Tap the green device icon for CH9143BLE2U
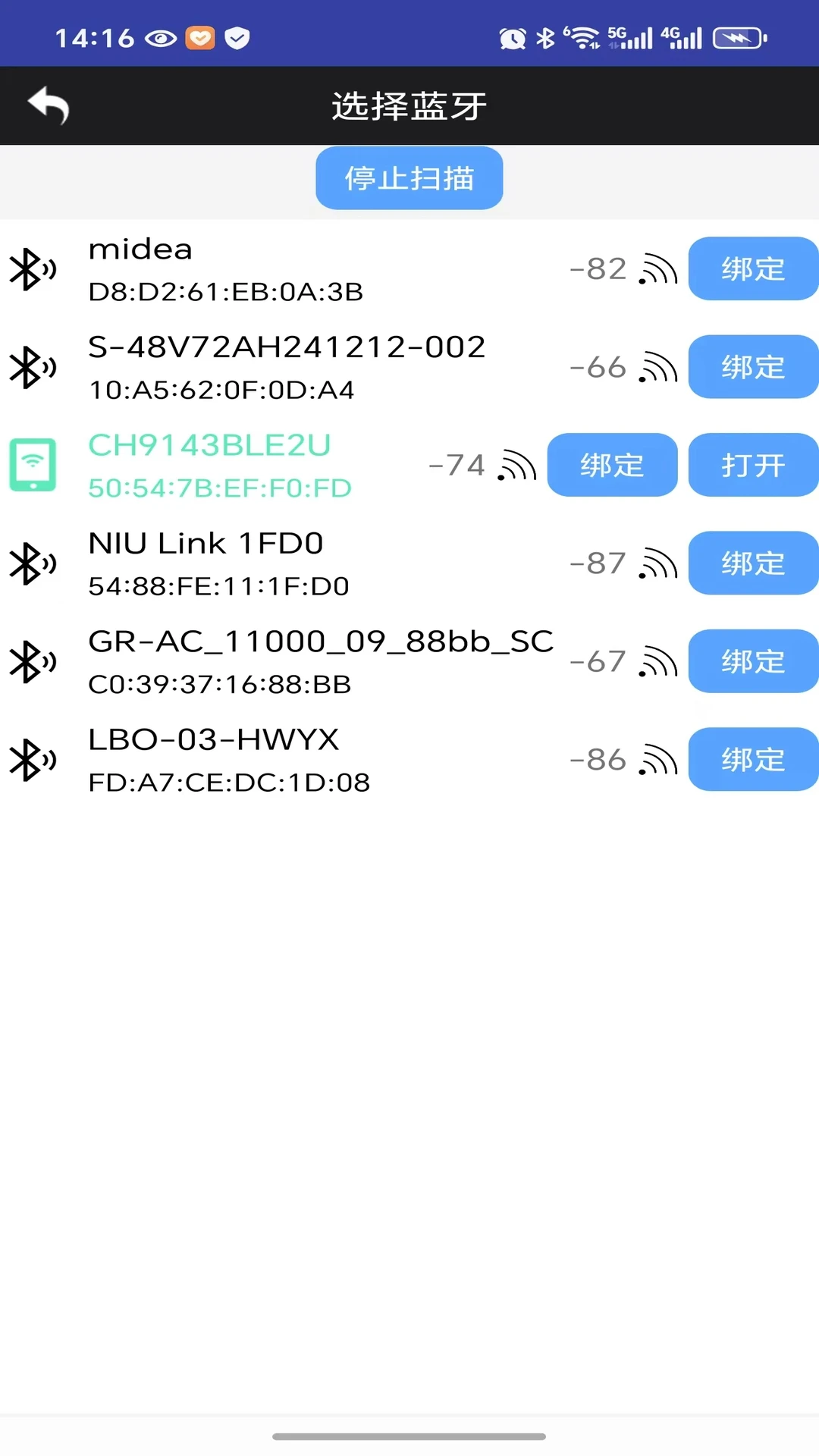 click(x=33, y=465)
